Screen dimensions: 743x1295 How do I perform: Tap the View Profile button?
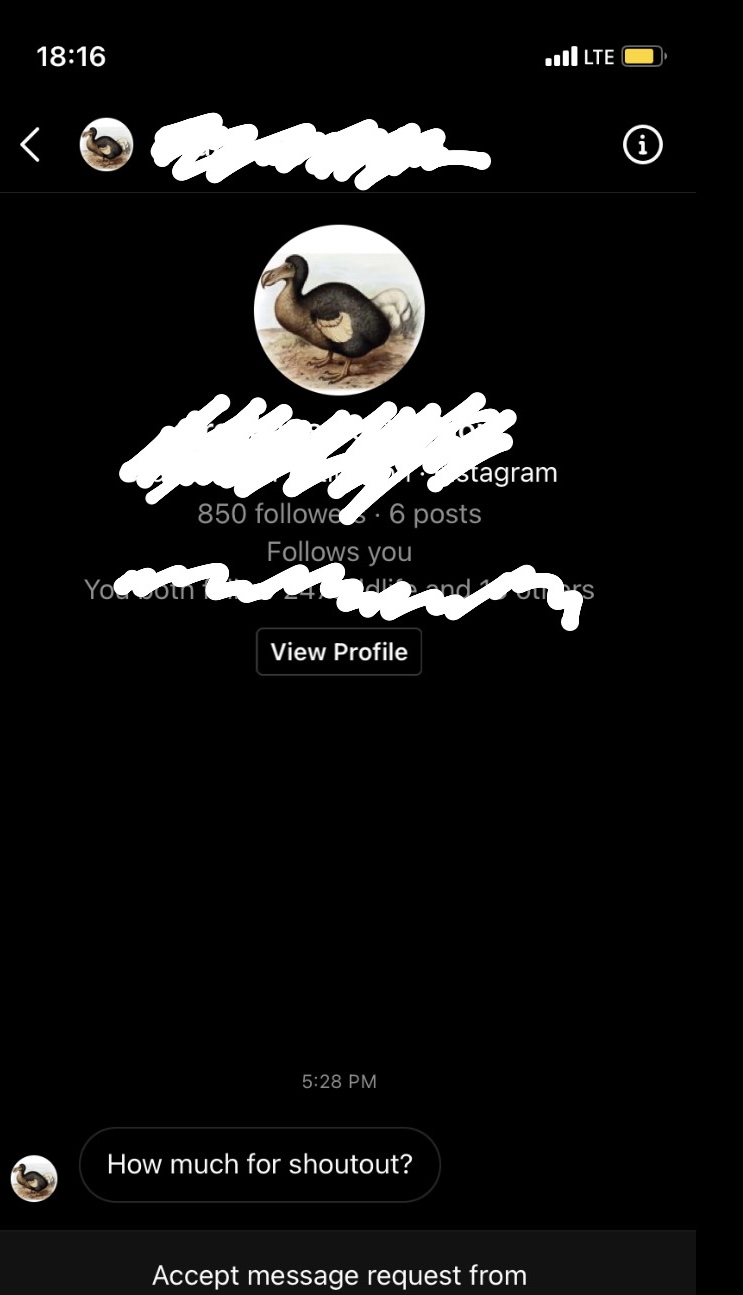[x=339, y=652]
